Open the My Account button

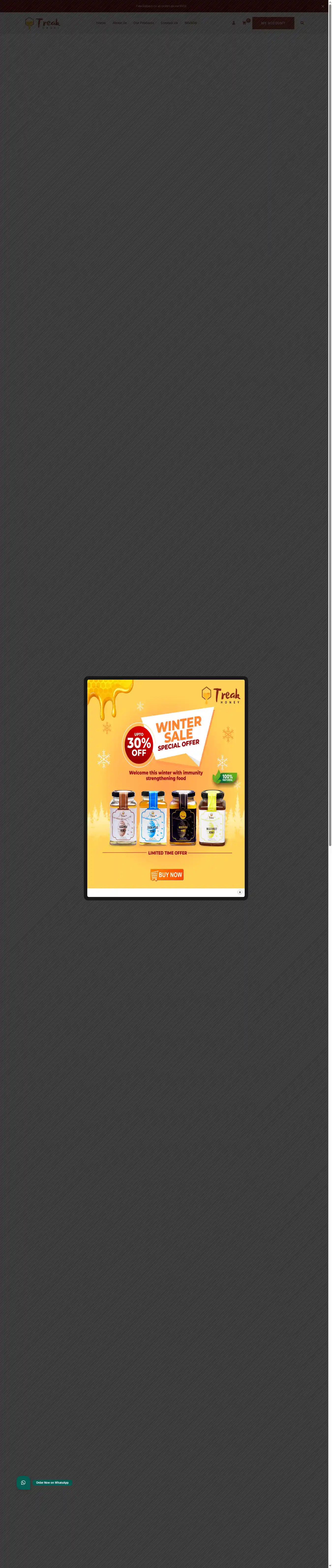pos(273,23)
